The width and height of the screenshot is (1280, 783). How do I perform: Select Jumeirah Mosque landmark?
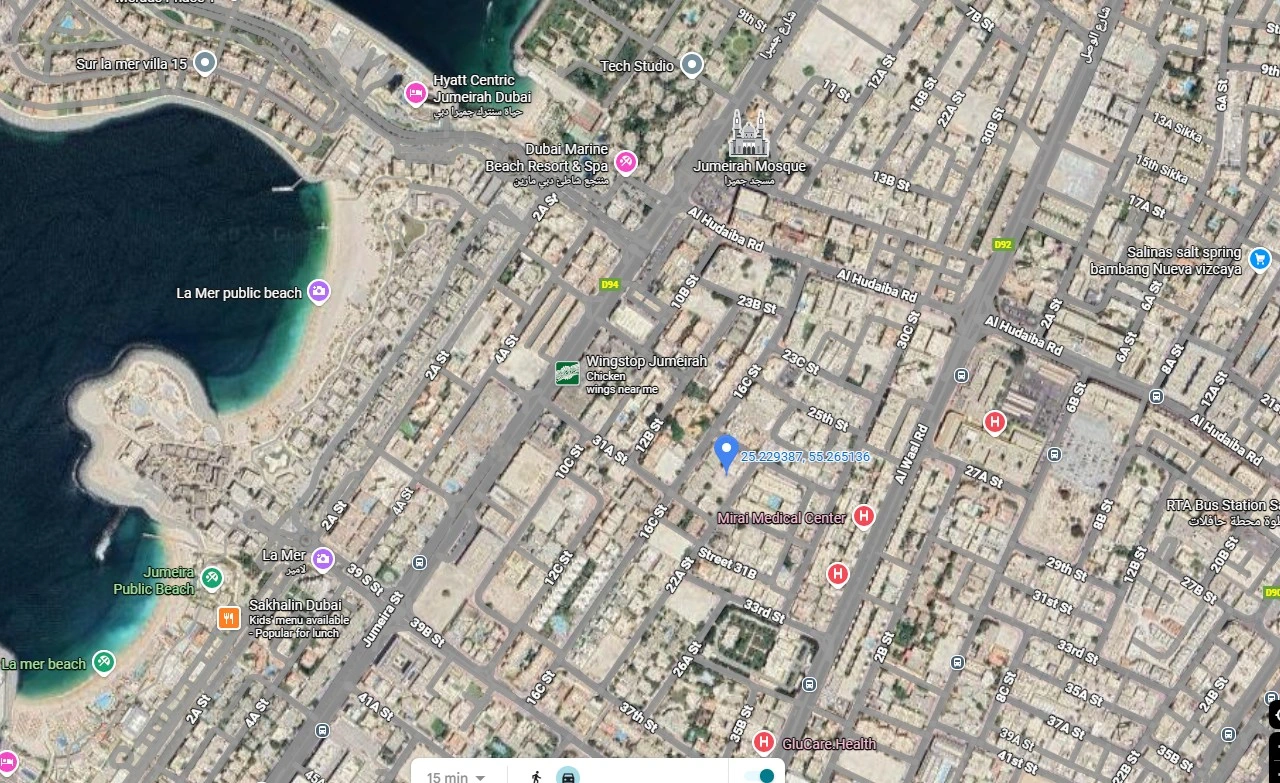pyautogui.click(x=749, y=133)
